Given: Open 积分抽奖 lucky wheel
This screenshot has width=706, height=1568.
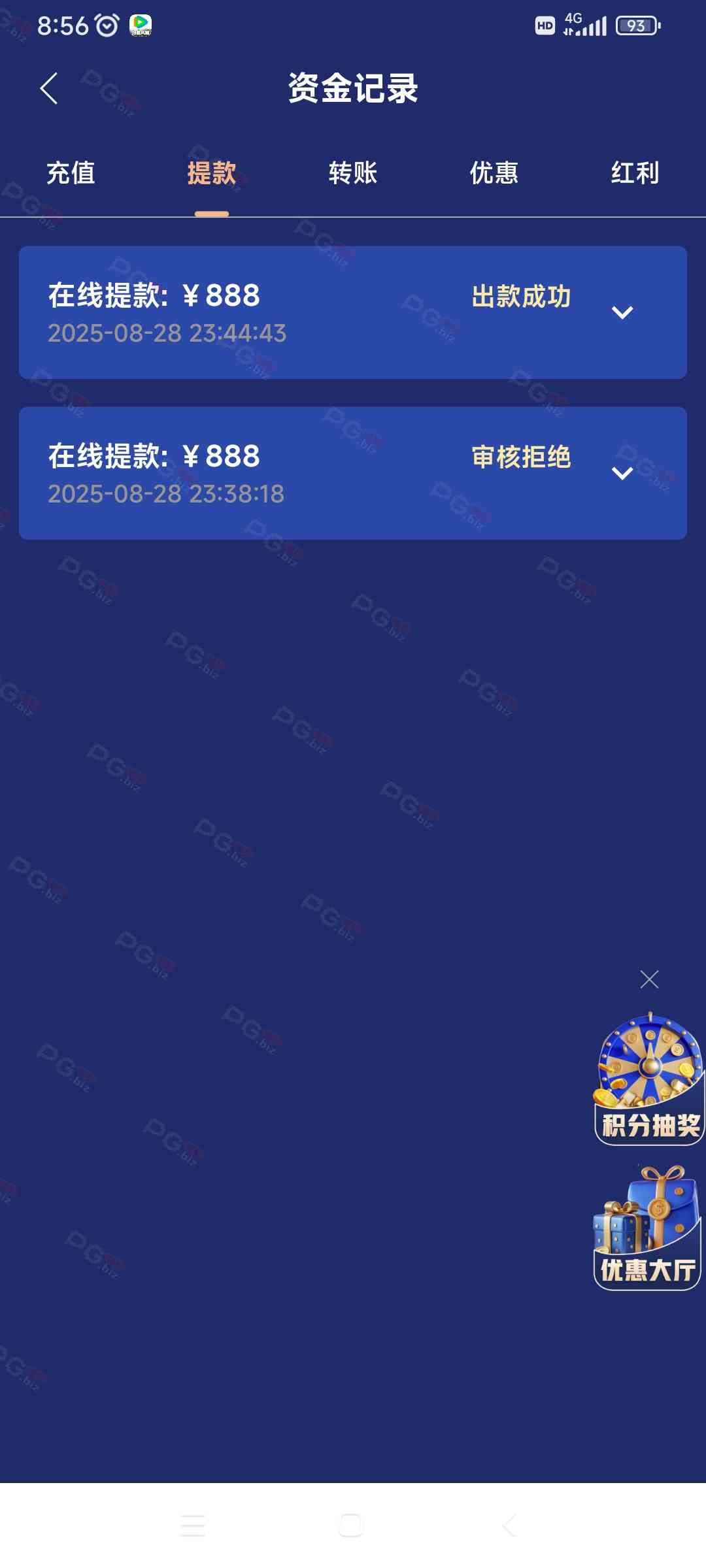Looking at the screenshot, I should (648, 1078).
